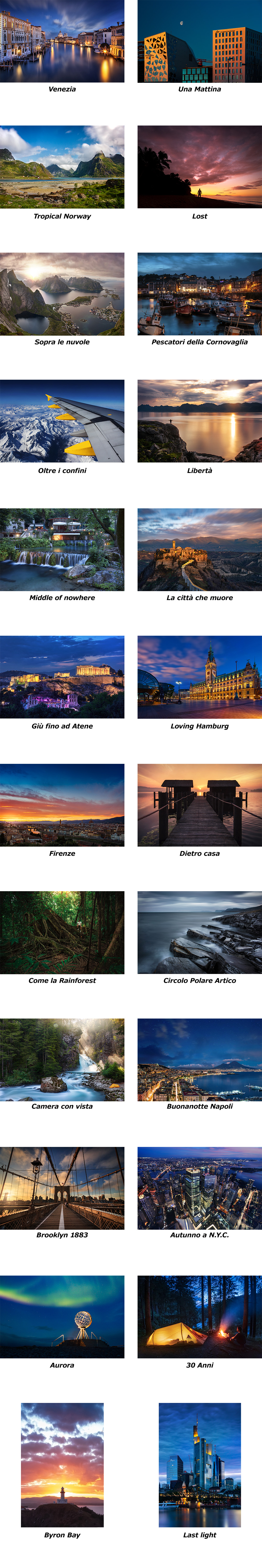Open the Venezia photo
The width and height of the screenshot is (262, 1568).
pos(62,41)
